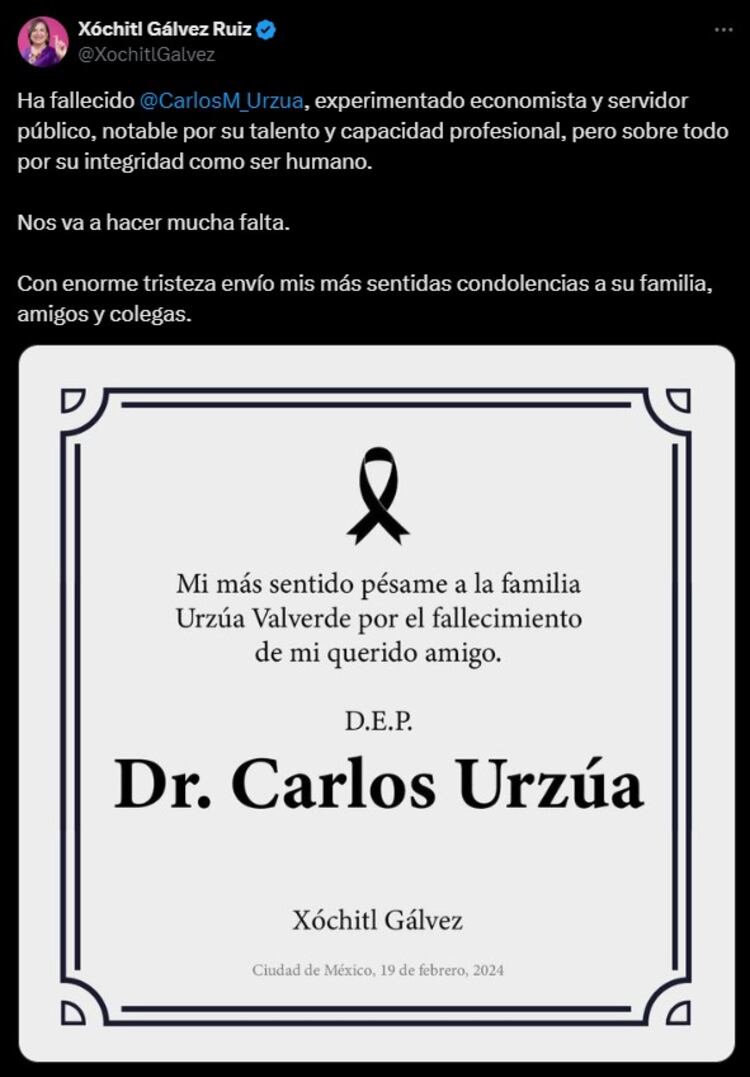
Task: Open Xóchitl Gálvez Ruiz's profile picture
Action: click(42, 42)
